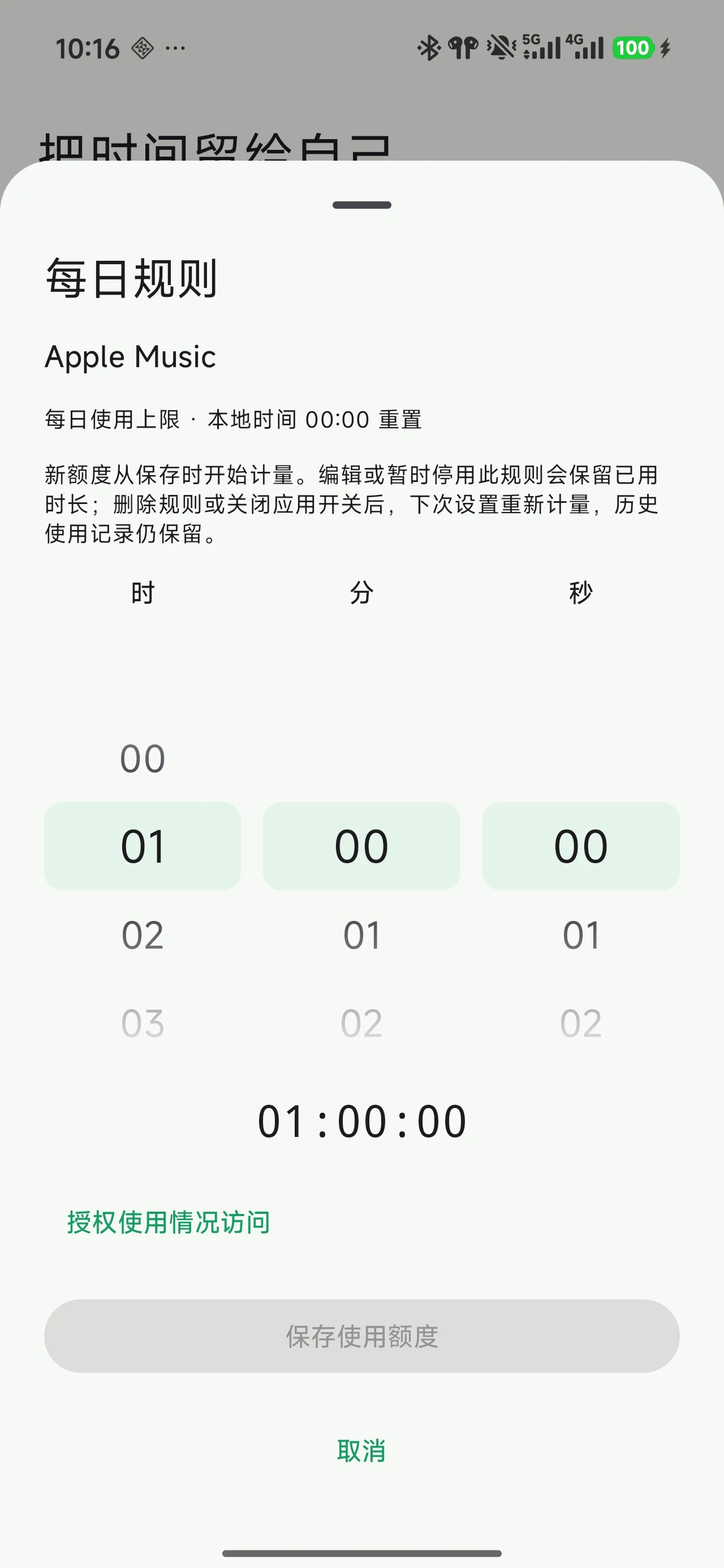Select 01 in the seconds column
This screenshot has width=724, height=1568.
[x=581, y=935]
